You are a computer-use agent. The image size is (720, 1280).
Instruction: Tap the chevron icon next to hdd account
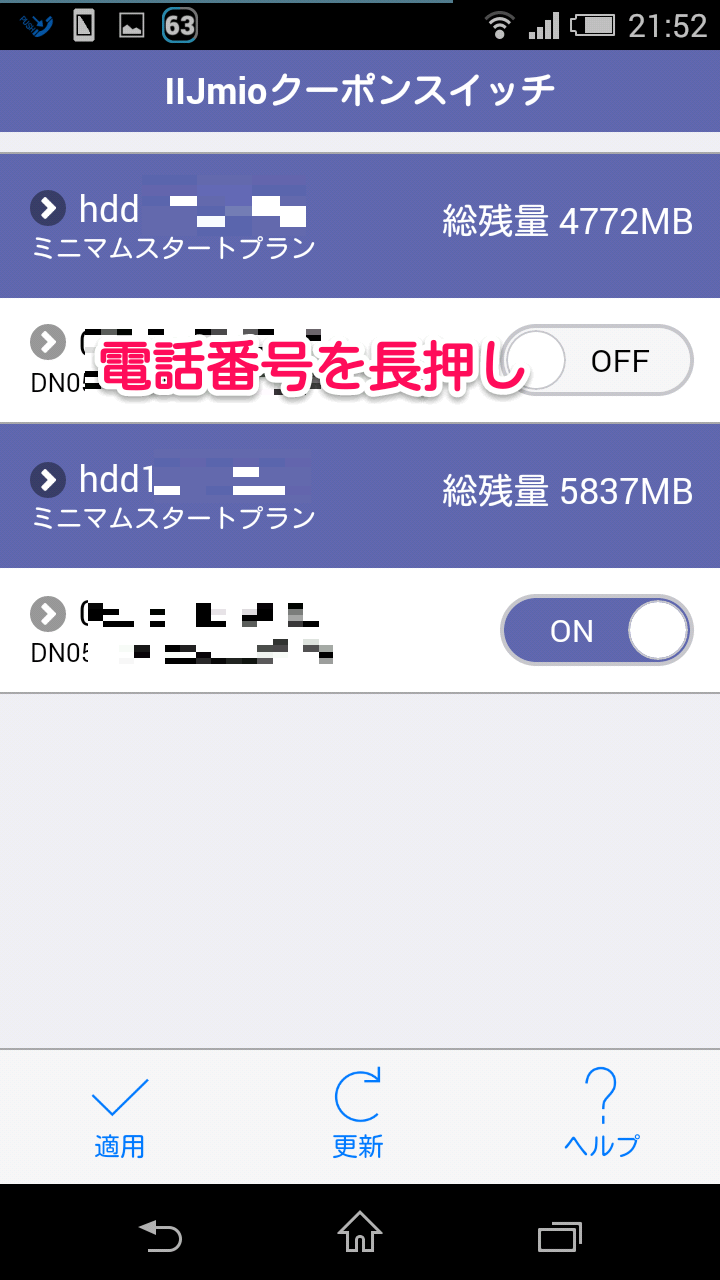pyautogui.click(x=46, y=208)
